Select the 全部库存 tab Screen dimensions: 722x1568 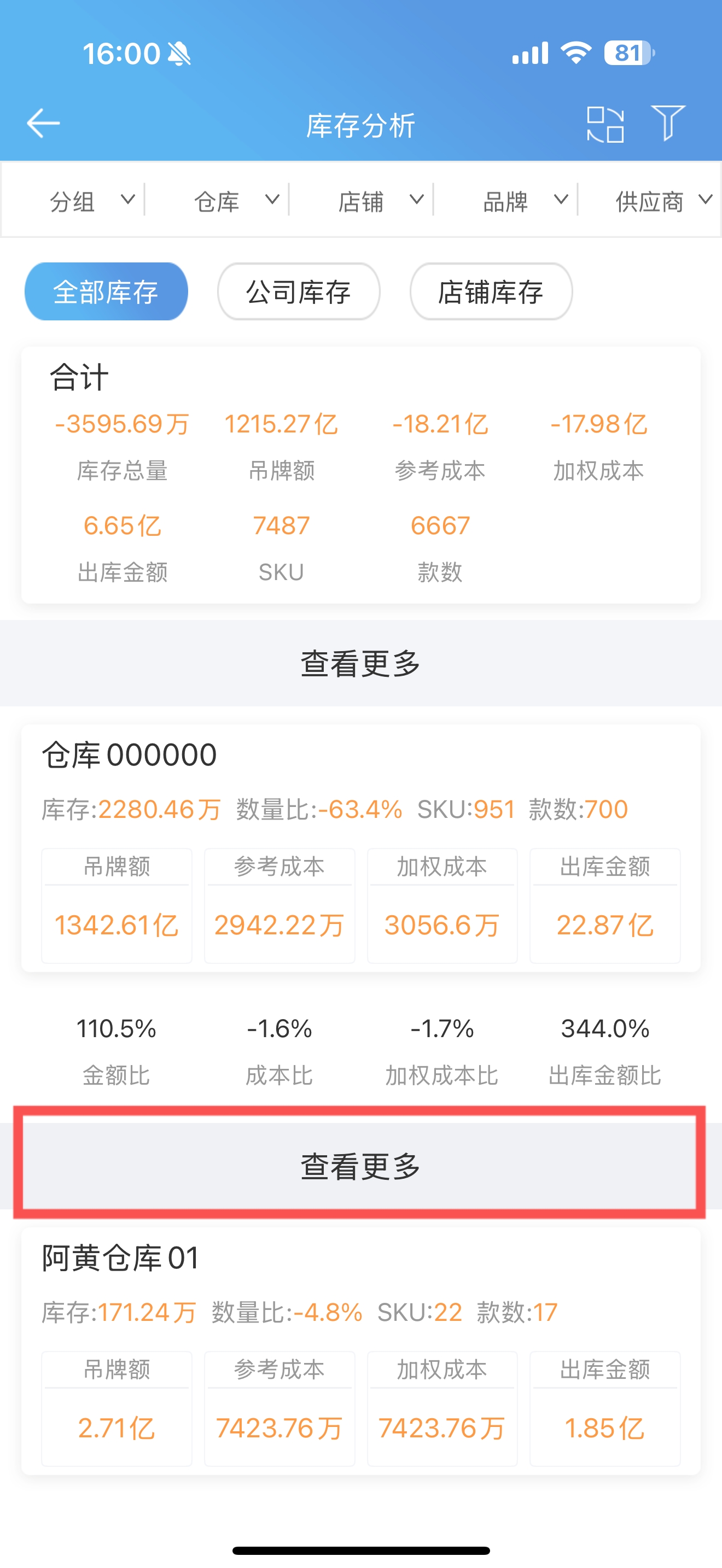click(106, 291)
